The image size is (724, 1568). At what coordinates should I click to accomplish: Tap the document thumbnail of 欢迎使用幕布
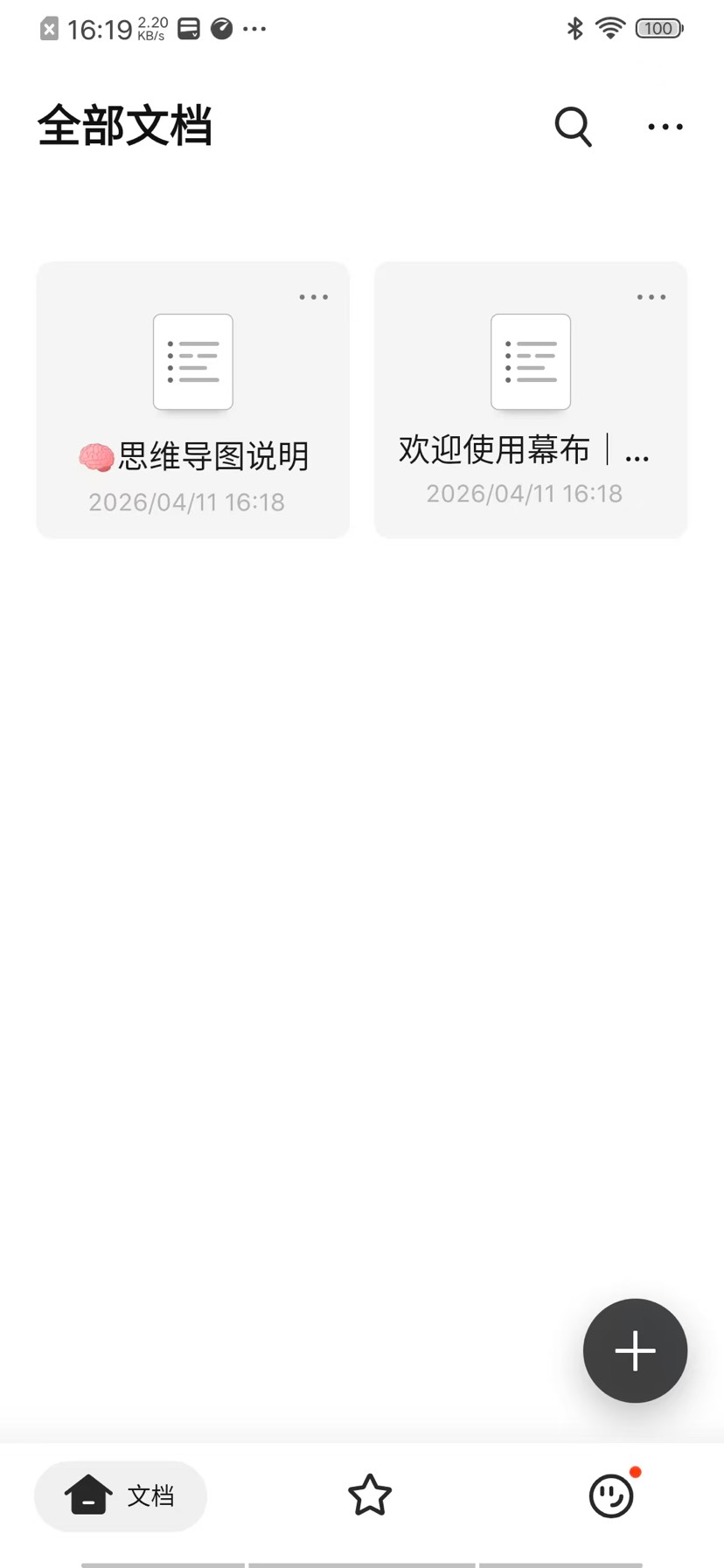(530, 362)
